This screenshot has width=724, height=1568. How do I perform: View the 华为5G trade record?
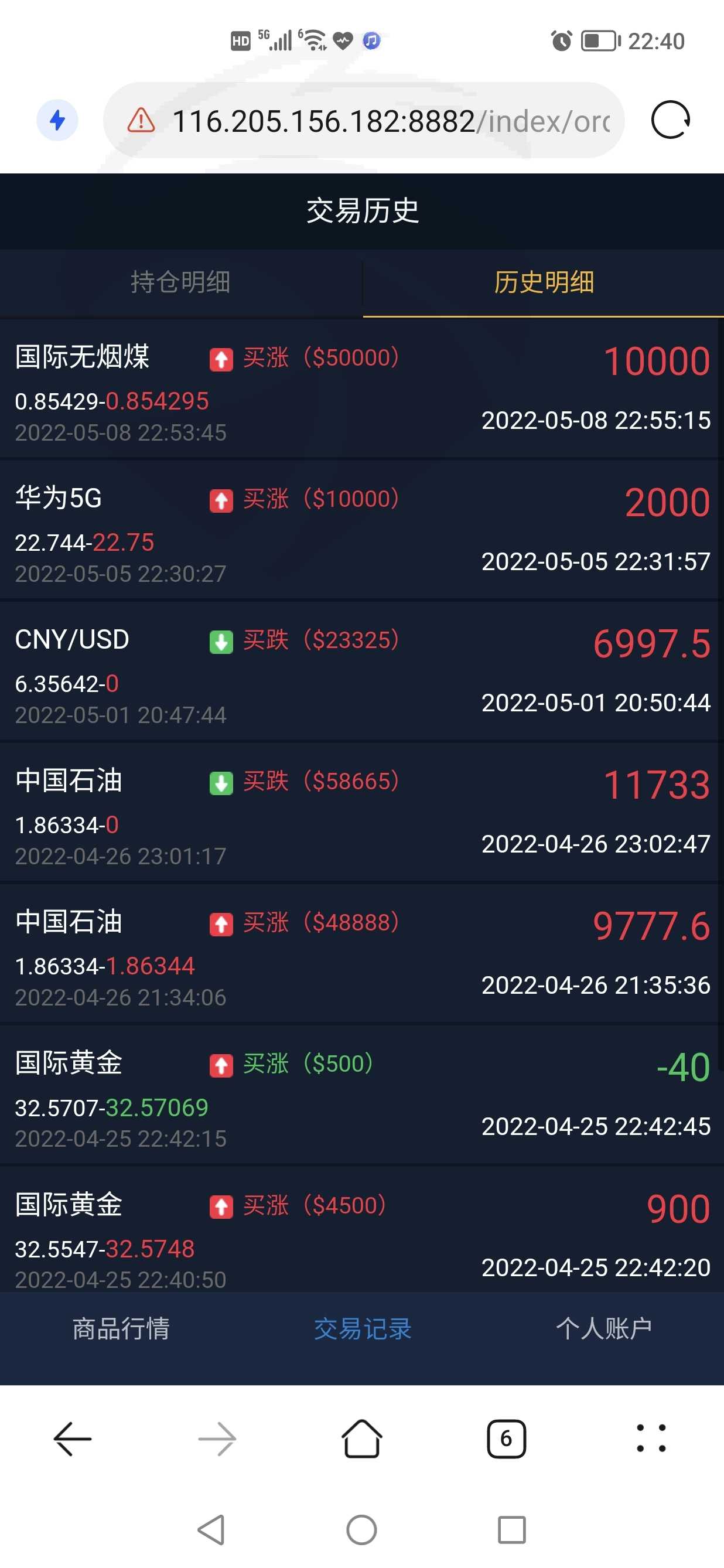(362, 531)
